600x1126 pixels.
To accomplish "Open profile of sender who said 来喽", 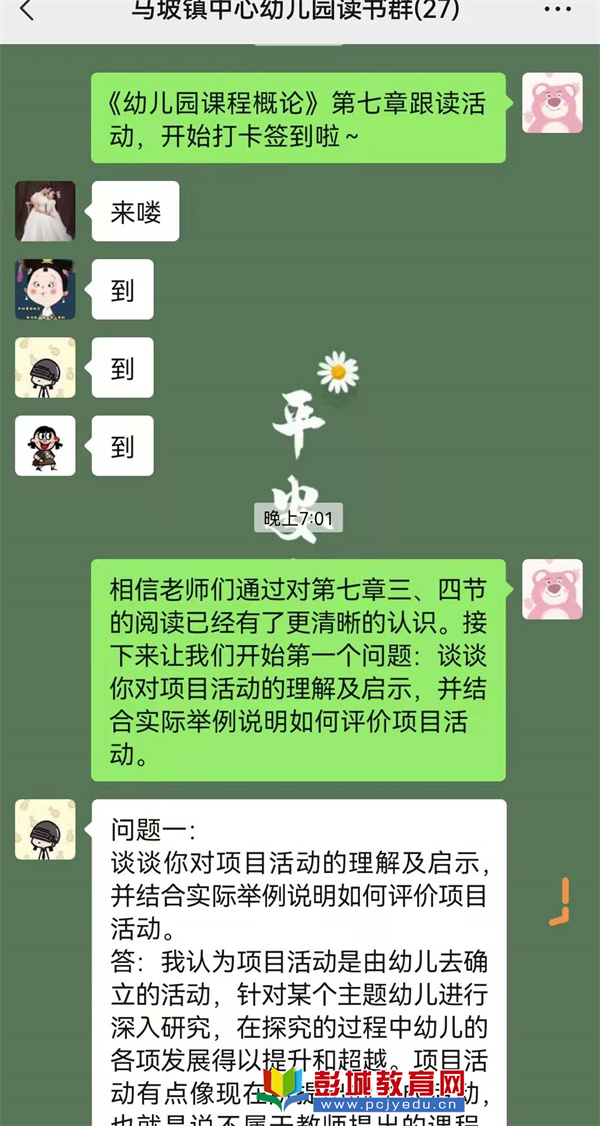I will pyautogui.click(x=45, y=211).
